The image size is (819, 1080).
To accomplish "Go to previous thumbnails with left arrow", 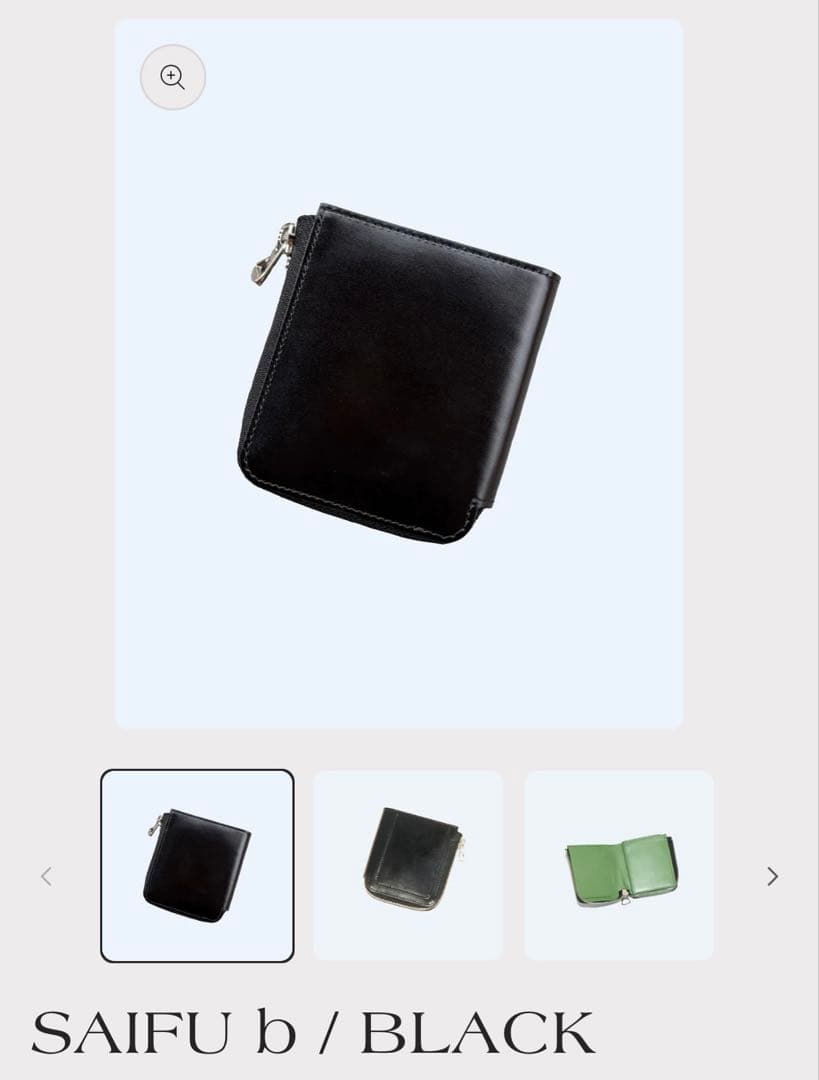I will (x=46, y=876).
